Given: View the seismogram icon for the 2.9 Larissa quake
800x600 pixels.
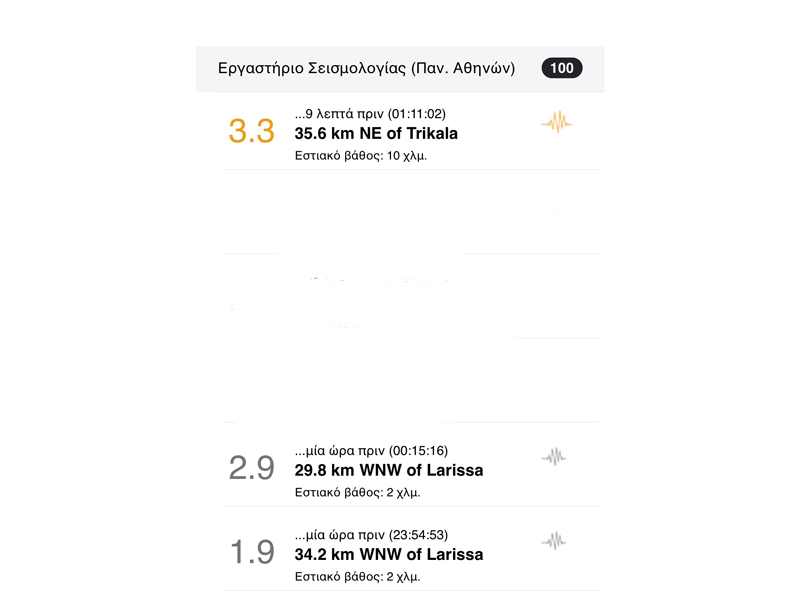Looking at the screenshot, I should tap(554, 457).
